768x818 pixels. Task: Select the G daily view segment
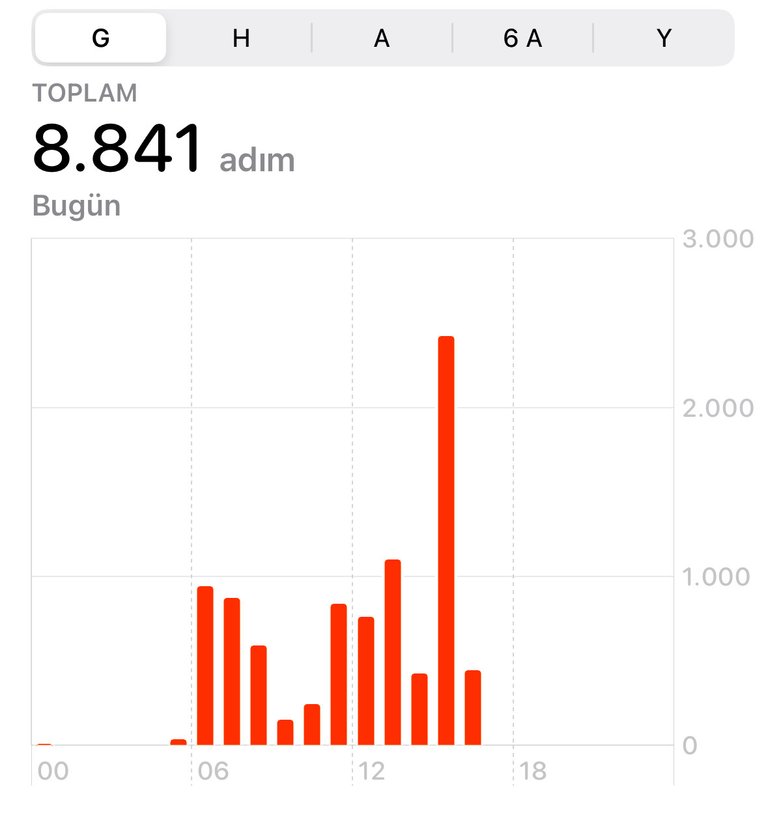click(101, 39)
